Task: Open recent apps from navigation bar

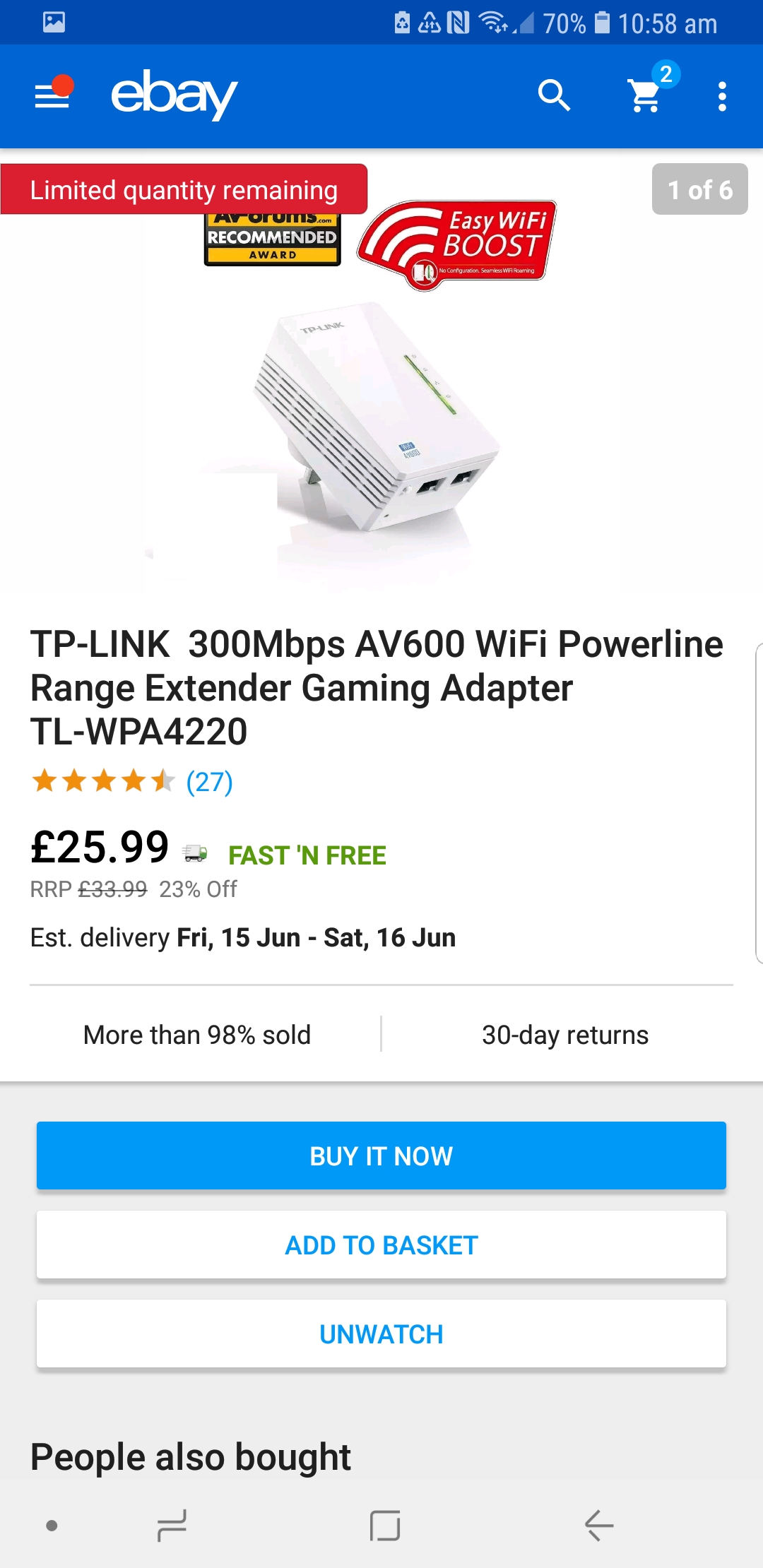Action: pos(172,1526)
